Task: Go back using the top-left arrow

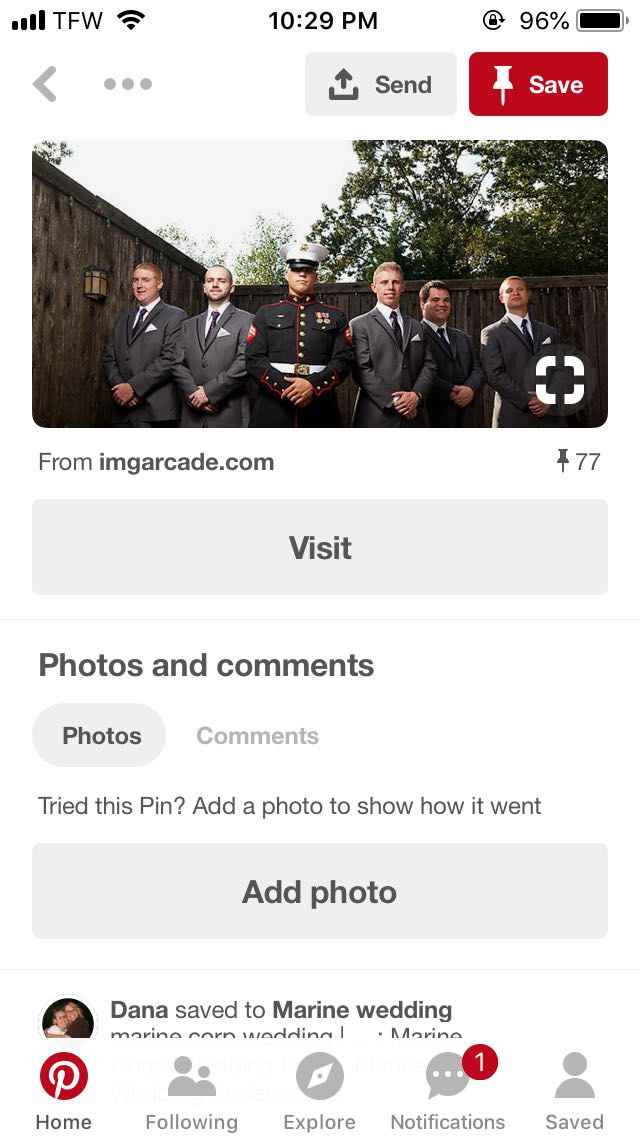Action: 45,84
